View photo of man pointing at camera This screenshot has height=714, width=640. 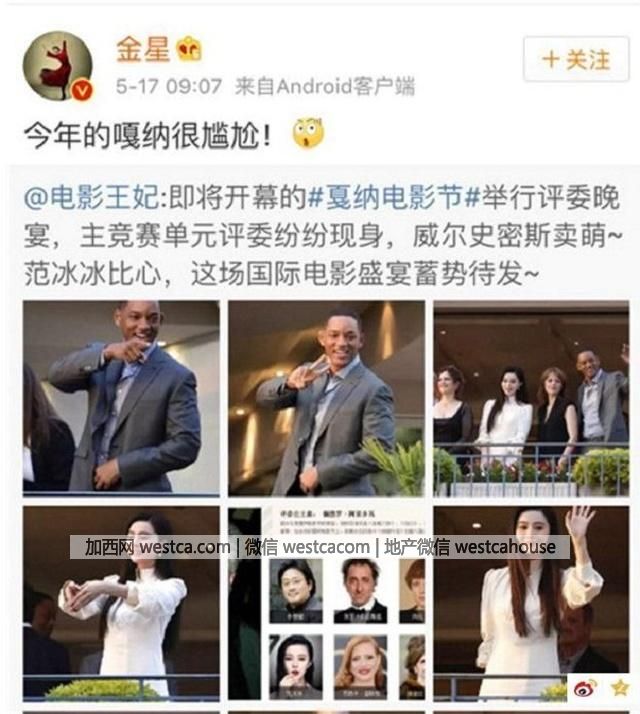121,397
